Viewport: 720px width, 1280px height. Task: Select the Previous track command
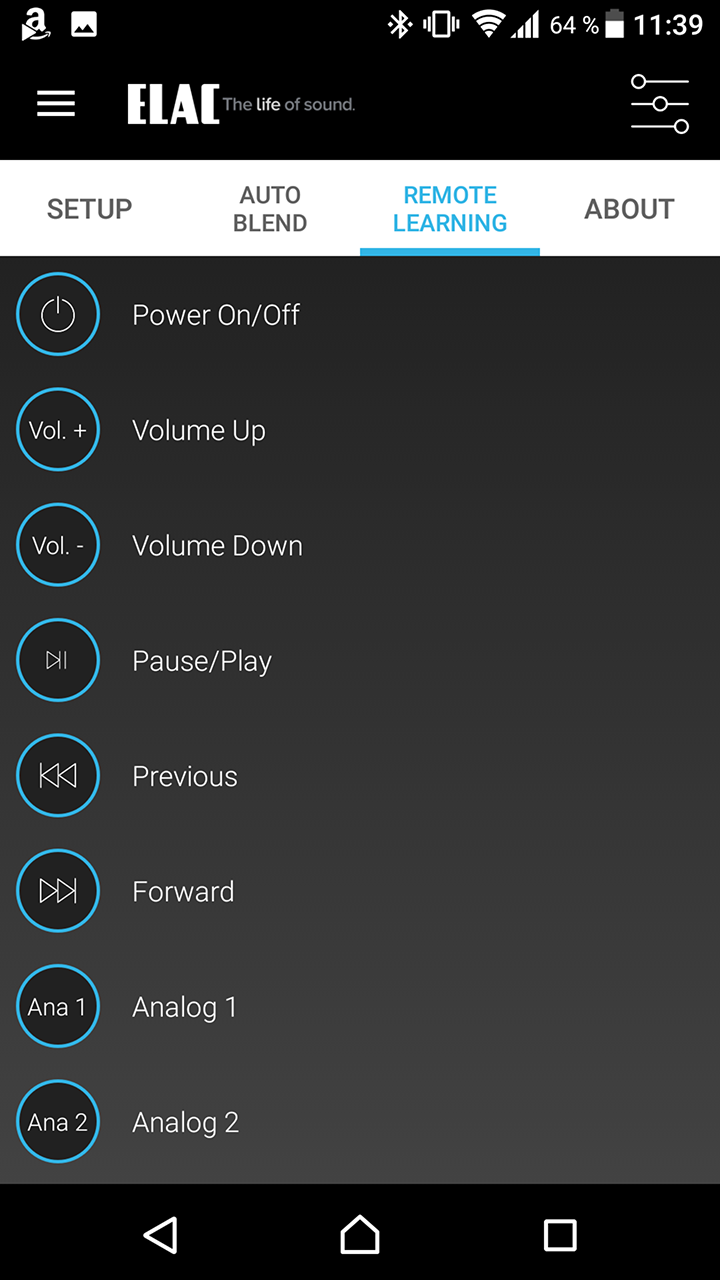tap(360, 776)
